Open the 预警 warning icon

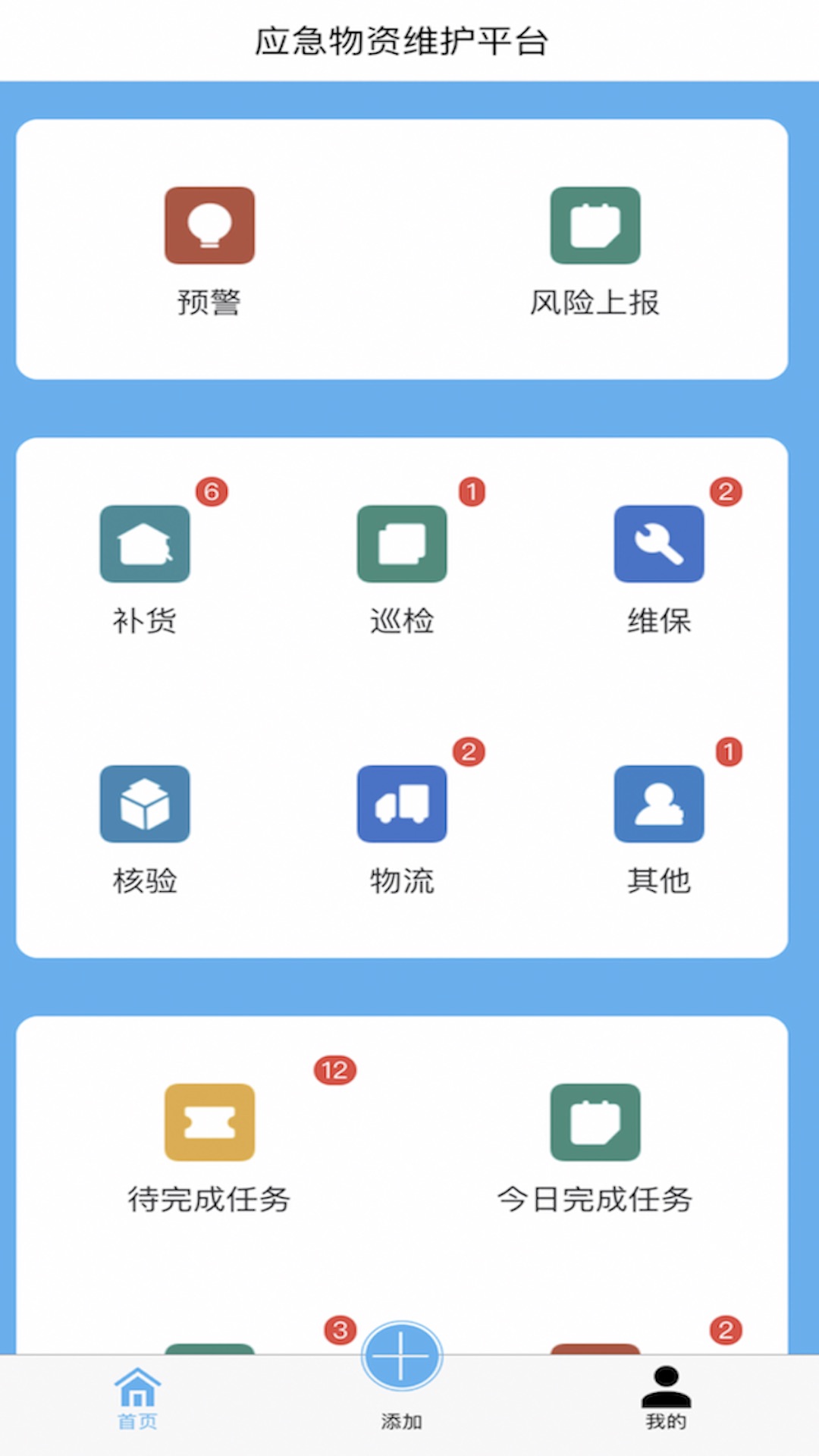point(210,227)
